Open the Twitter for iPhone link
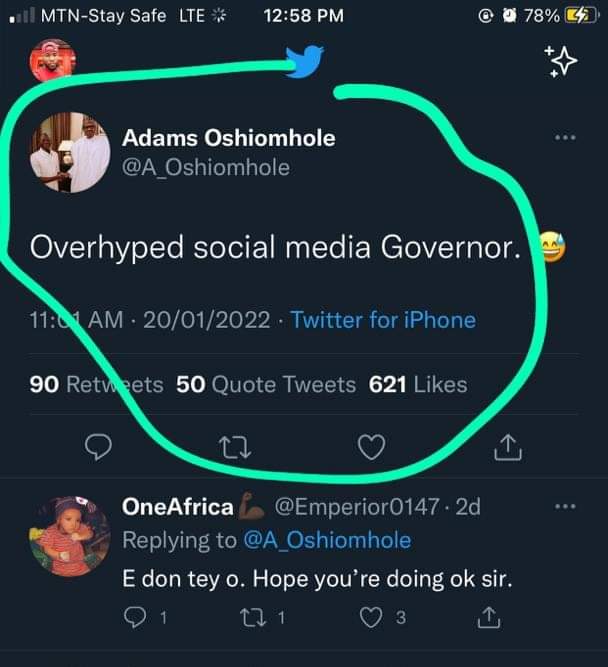 (x=383, y=320)
